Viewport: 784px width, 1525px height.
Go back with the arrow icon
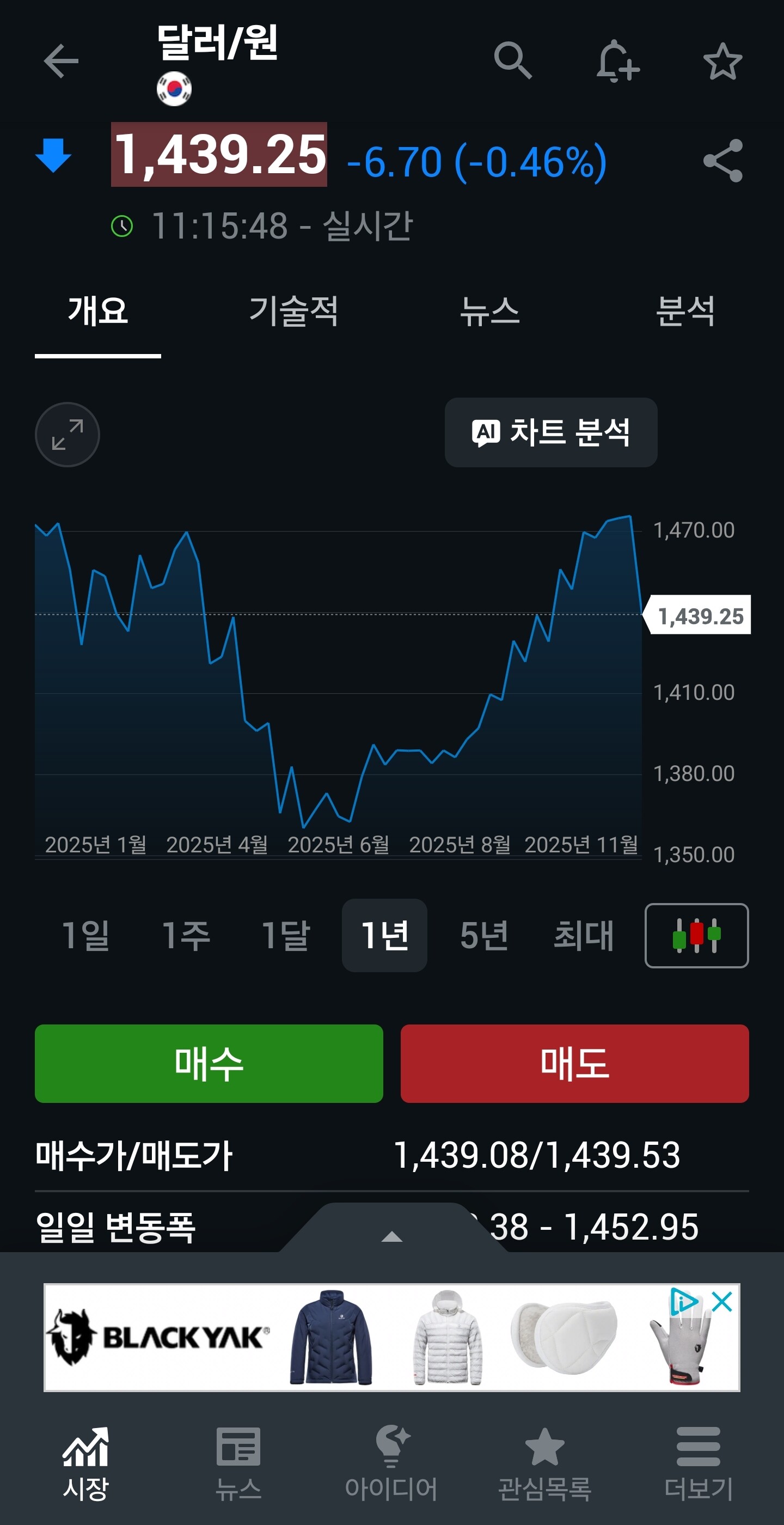pos(61,61)
